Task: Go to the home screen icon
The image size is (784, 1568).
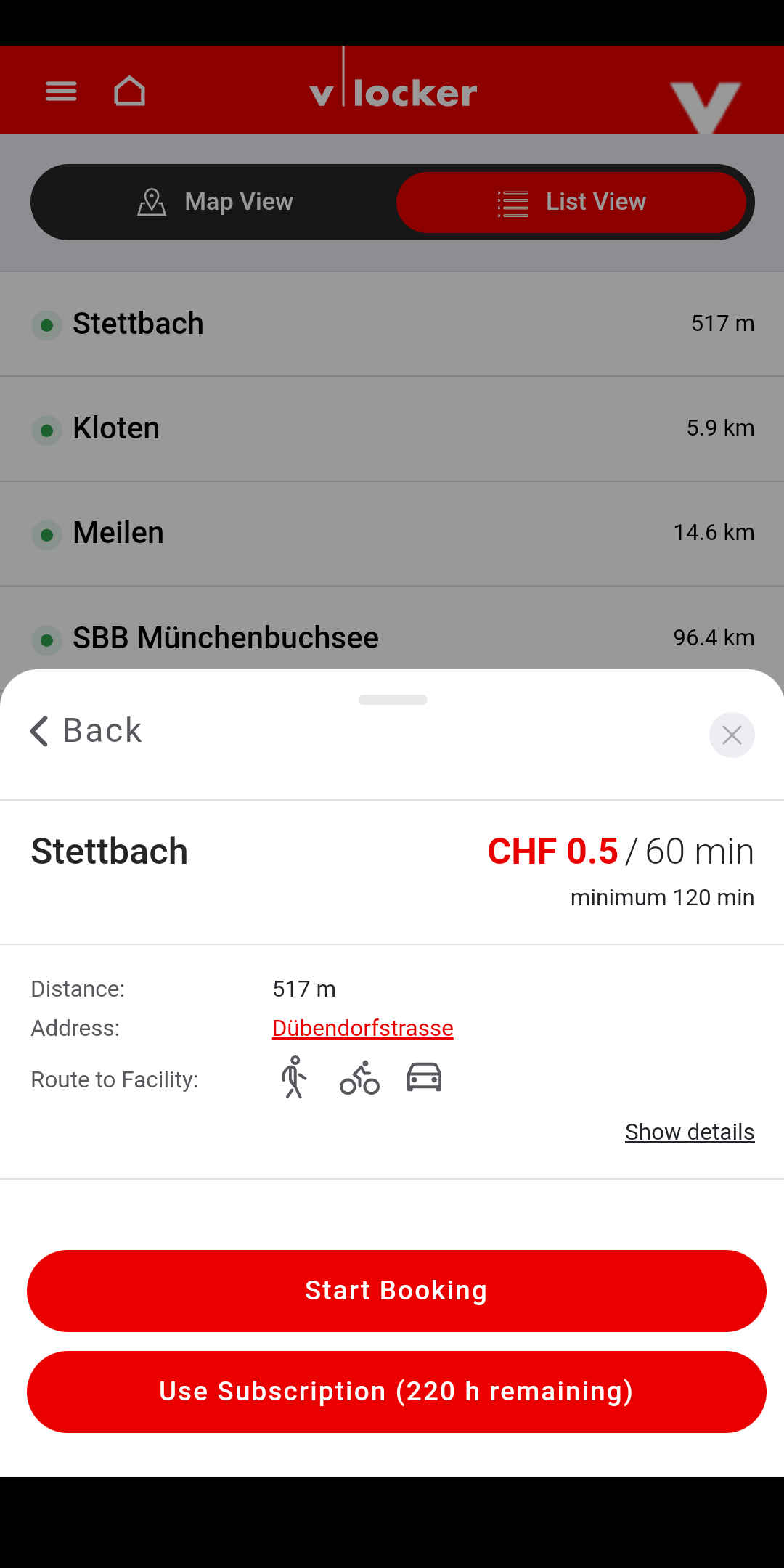Action: pos(129,91)
